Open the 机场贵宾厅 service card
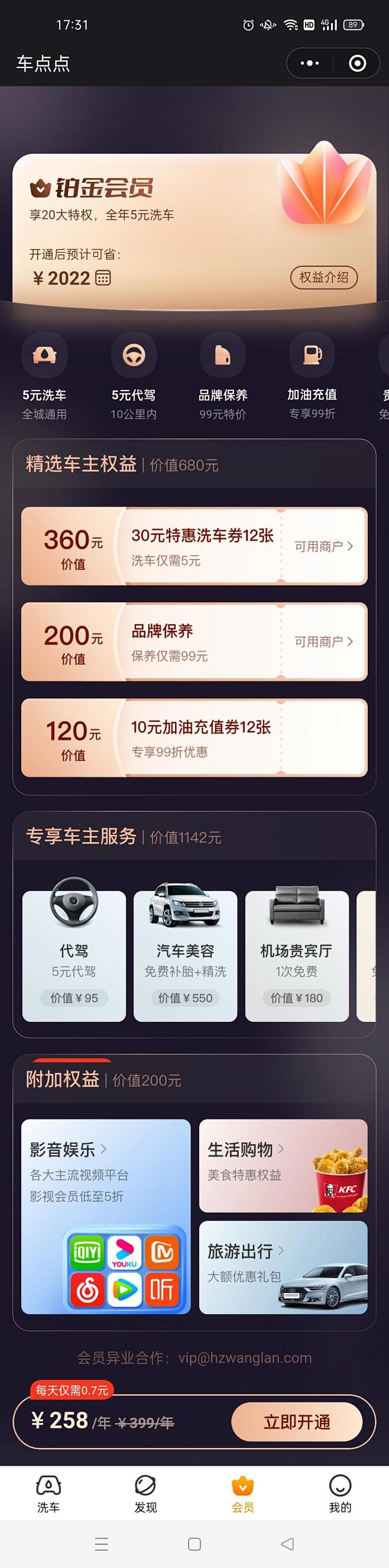This screenshot has width=389, height=1568. tap(297, 956)
